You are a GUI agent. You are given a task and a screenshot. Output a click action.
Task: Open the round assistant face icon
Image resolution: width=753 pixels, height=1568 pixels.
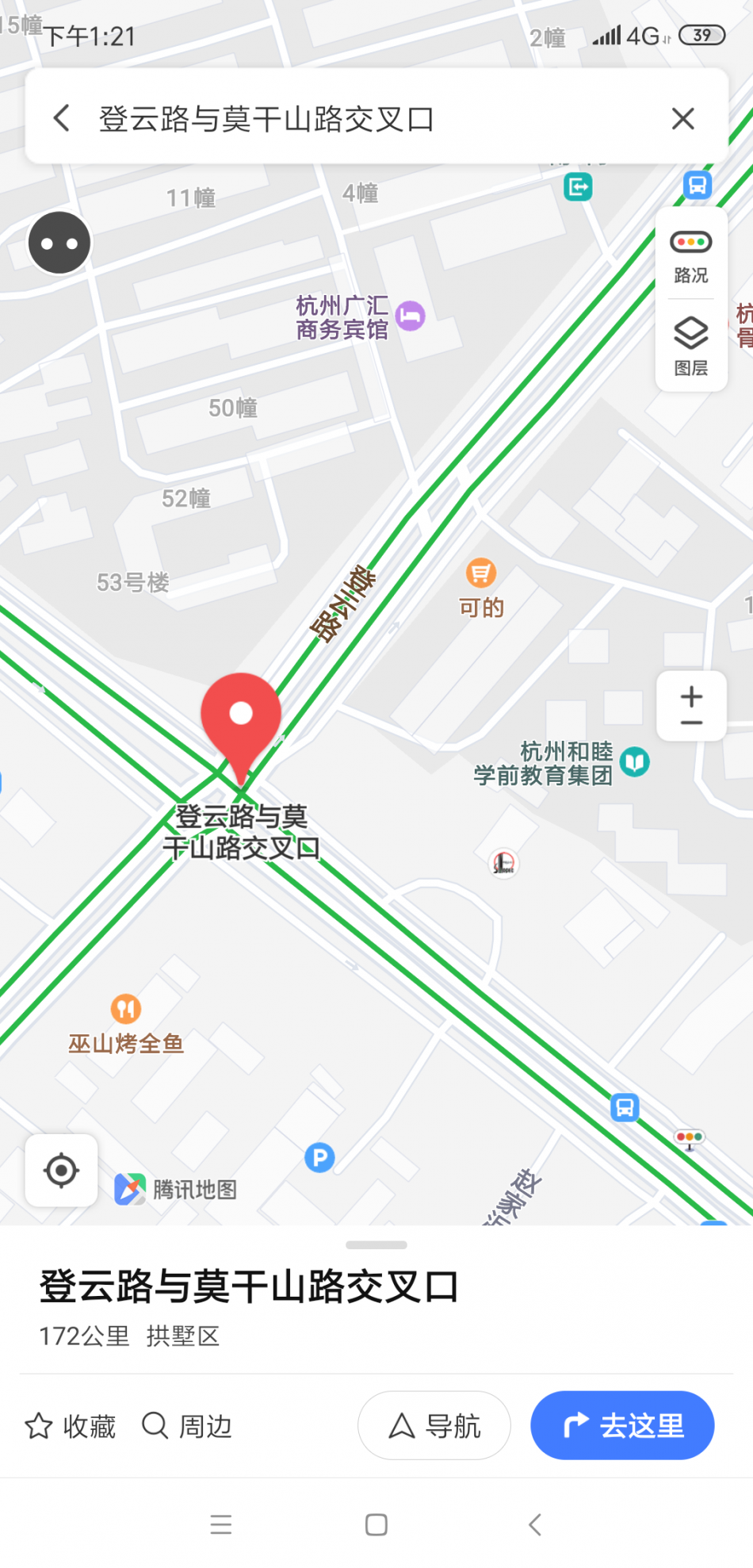click(59, 243)
